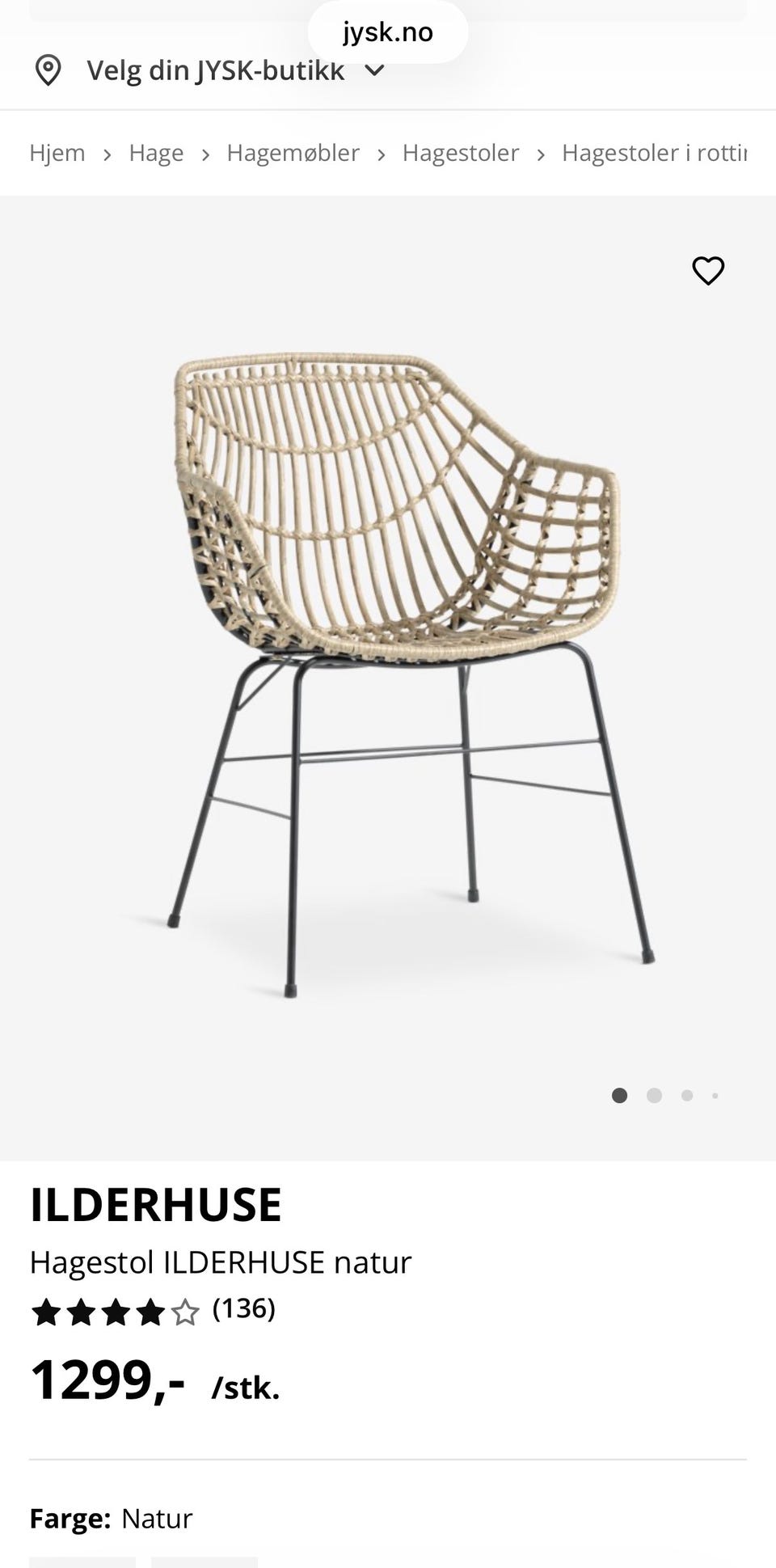Open the Hage breadcrumb link
Viewport: 776px width, 1568px height.
[x=156, y=153]
